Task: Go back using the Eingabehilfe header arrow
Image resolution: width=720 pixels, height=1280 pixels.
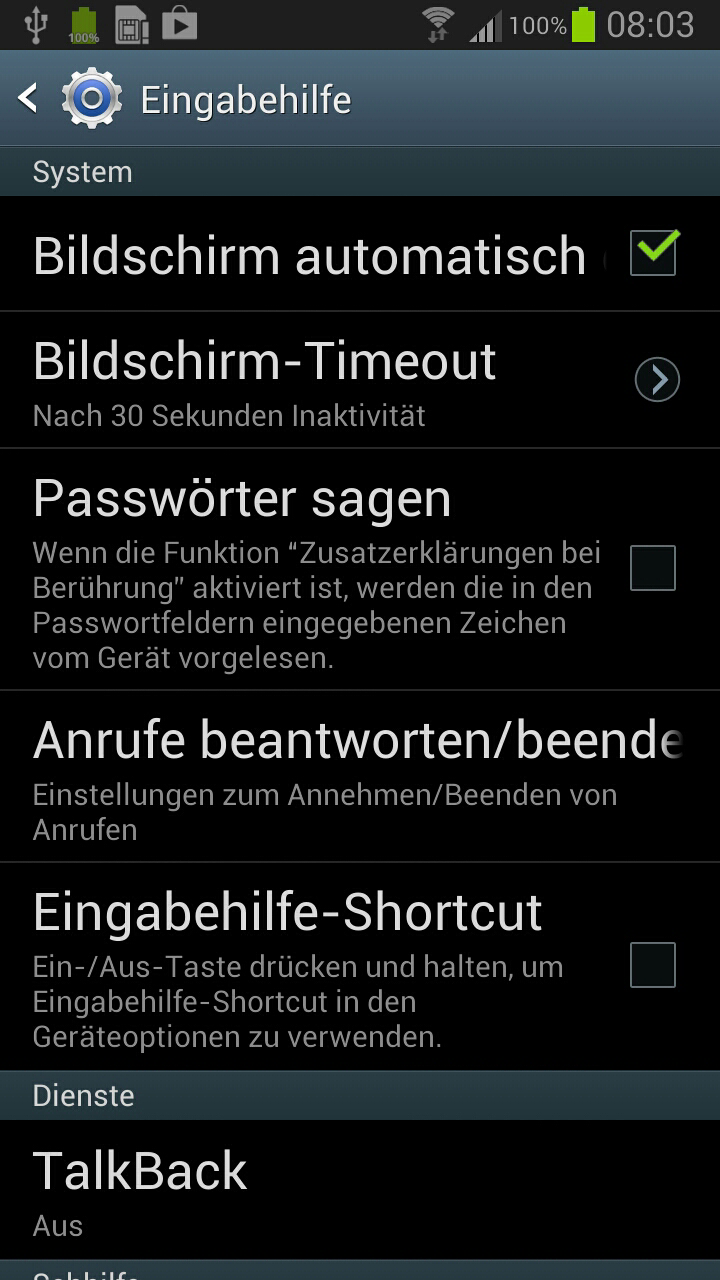Action: (28, 98)
